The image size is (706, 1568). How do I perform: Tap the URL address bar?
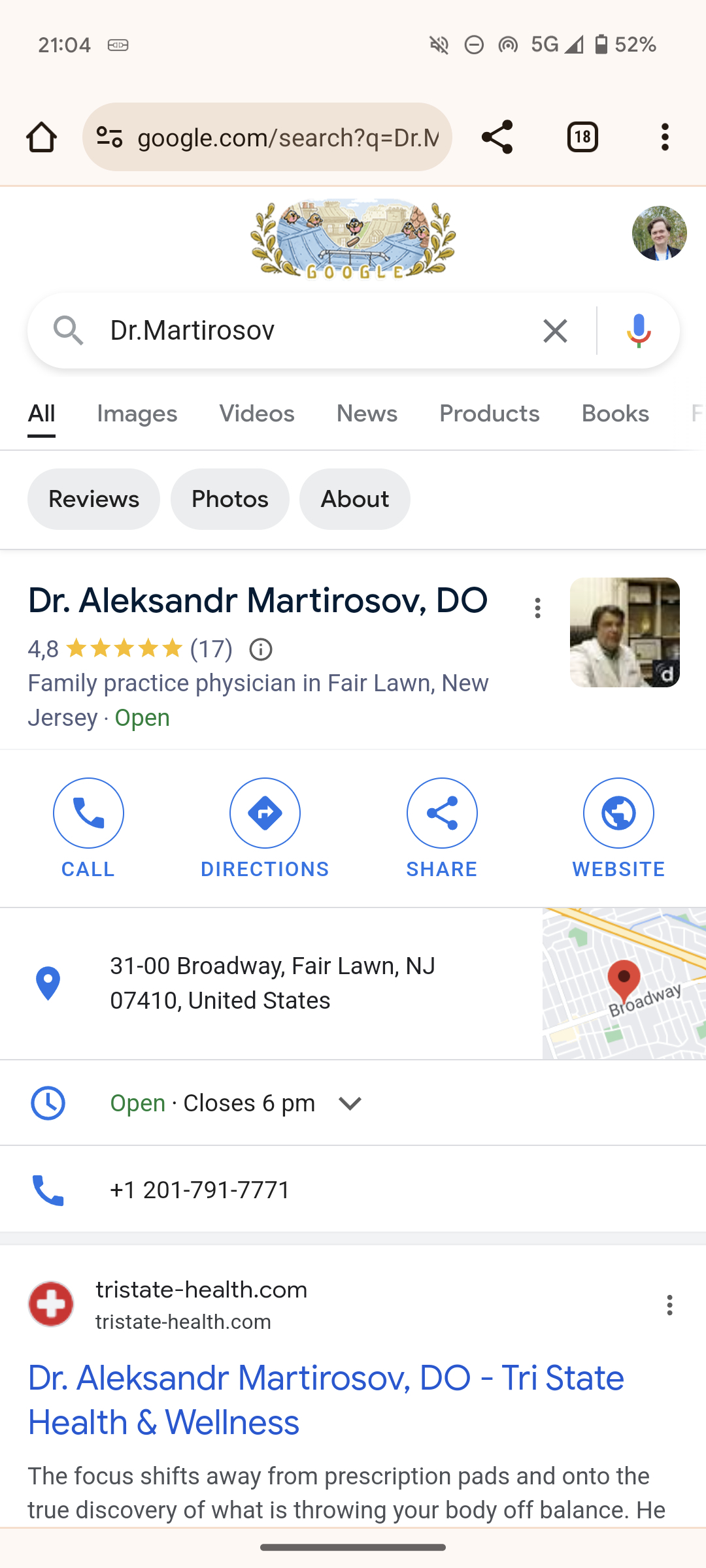288,137
